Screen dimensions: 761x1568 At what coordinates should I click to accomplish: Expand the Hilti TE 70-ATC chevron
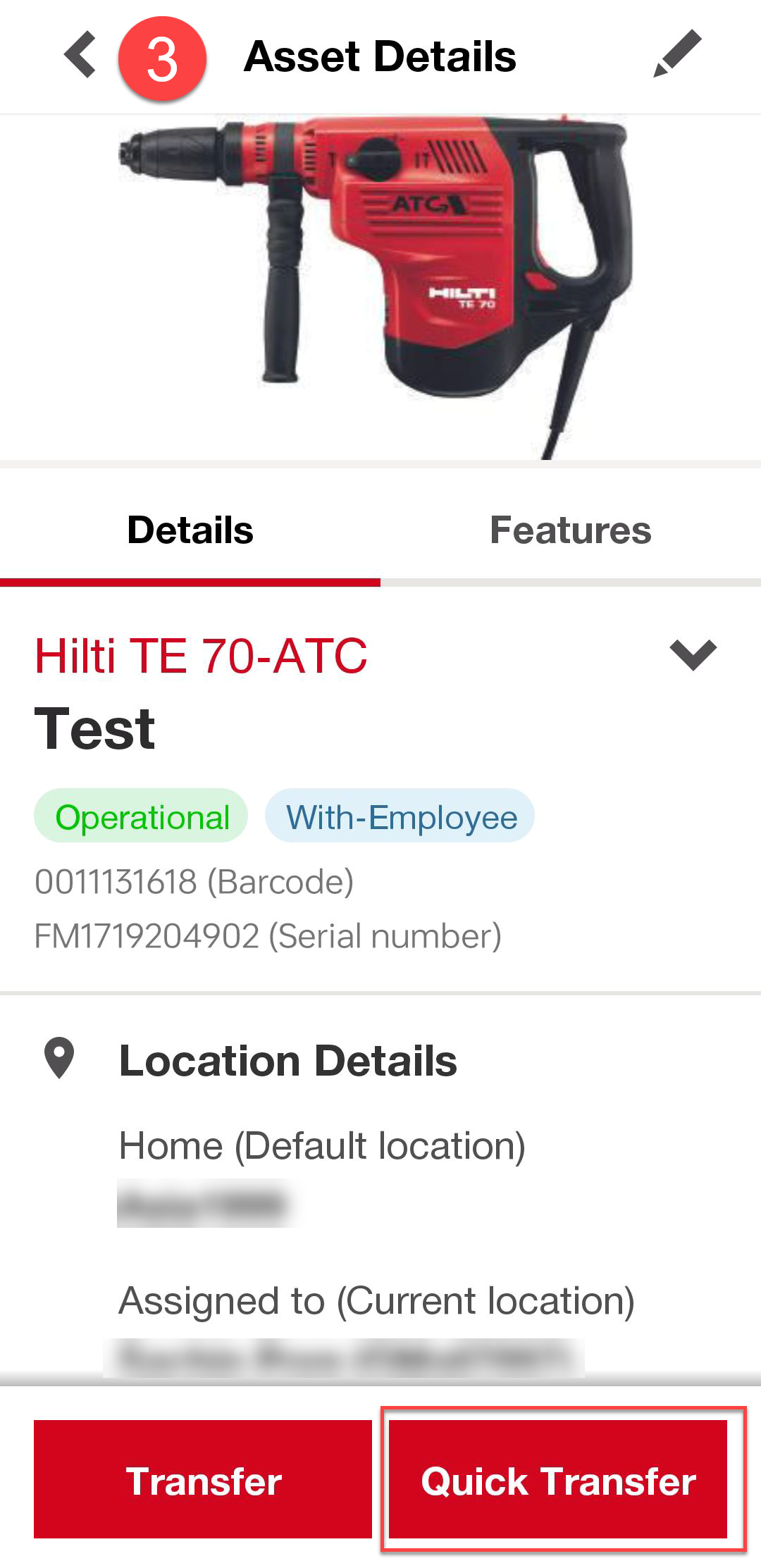tap(693, 655)
